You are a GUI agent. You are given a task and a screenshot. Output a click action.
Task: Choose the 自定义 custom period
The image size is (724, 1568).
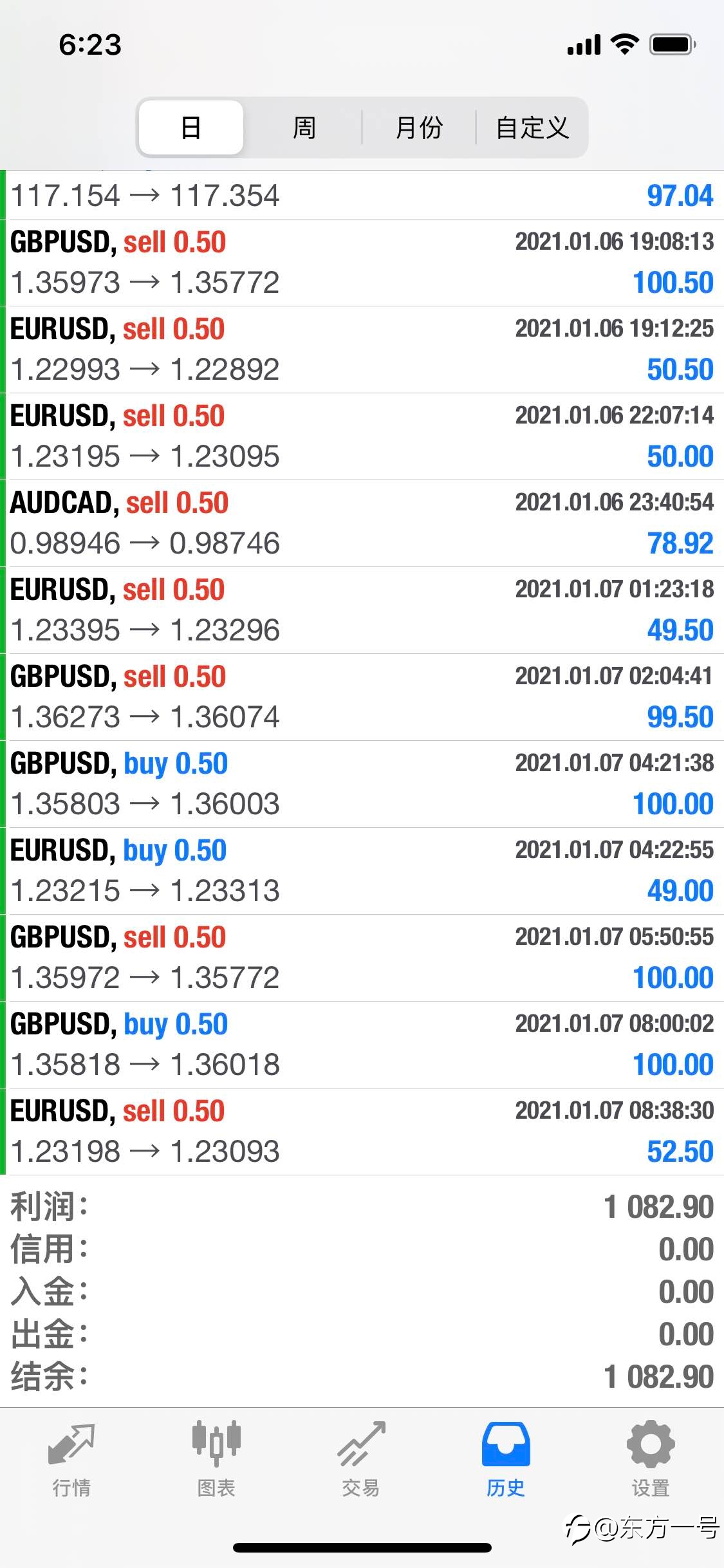[532, 127]
